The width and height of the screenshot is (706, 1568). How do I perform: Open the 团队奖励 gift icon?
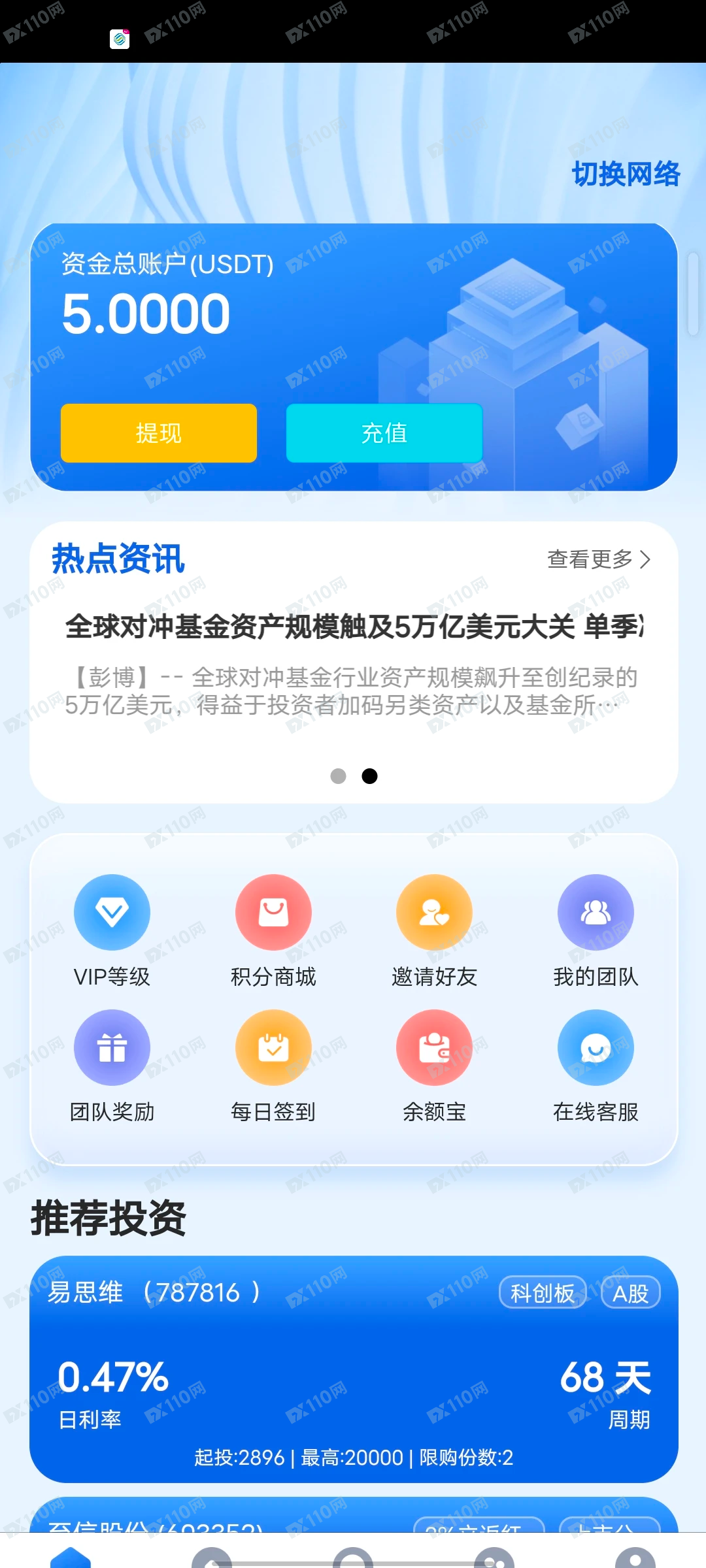click(112, 1047)
